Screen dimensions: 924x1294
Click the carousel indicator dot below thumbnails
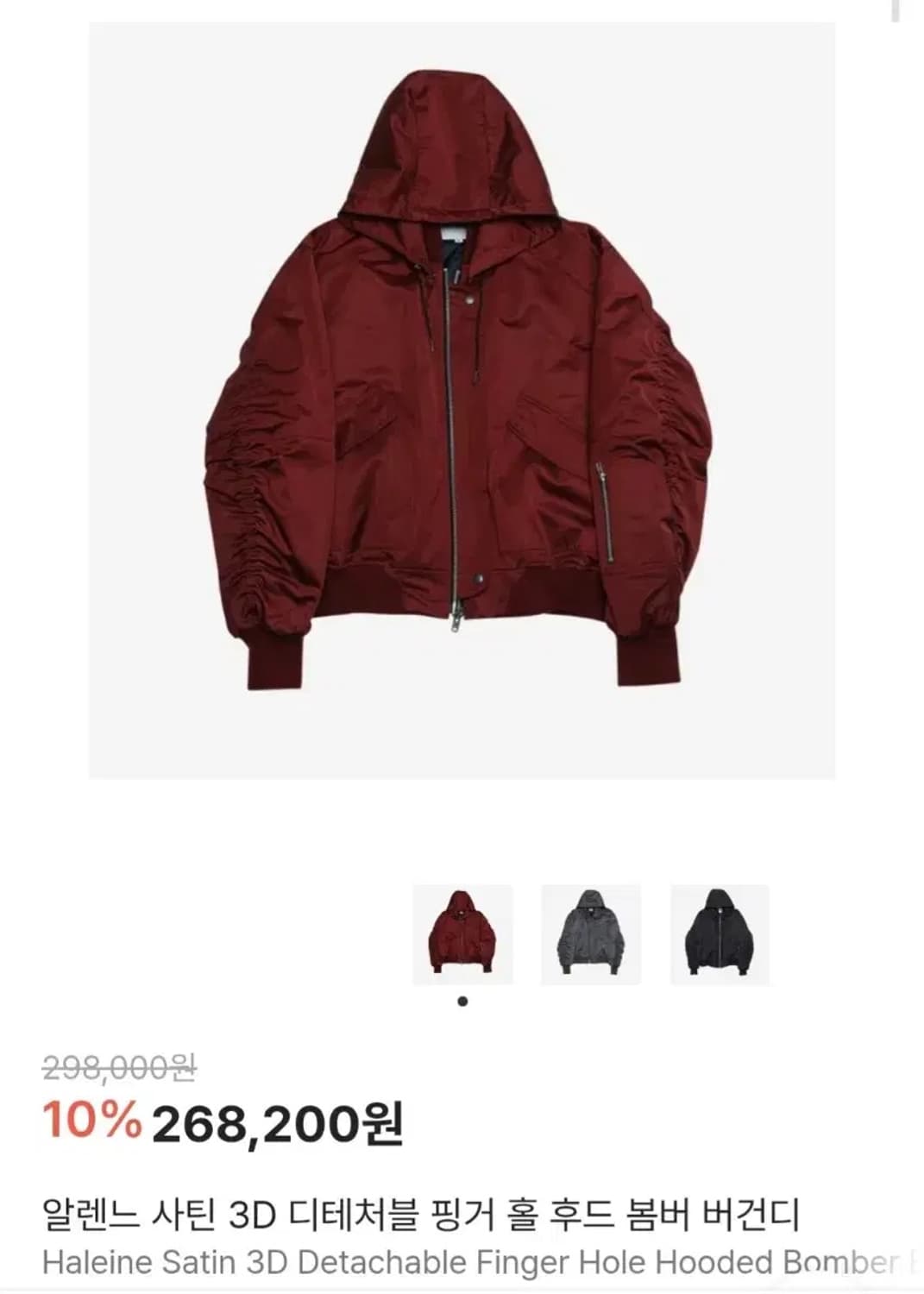coord(464,1001)
